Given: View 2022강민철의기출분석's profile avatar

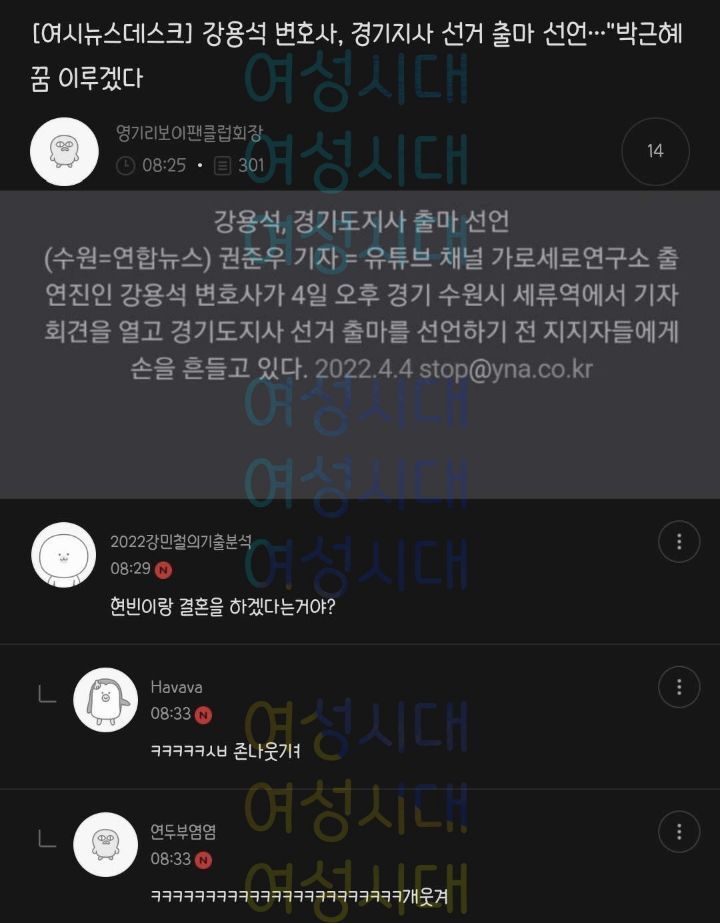Looking at the screenshot, I should 64,555.
